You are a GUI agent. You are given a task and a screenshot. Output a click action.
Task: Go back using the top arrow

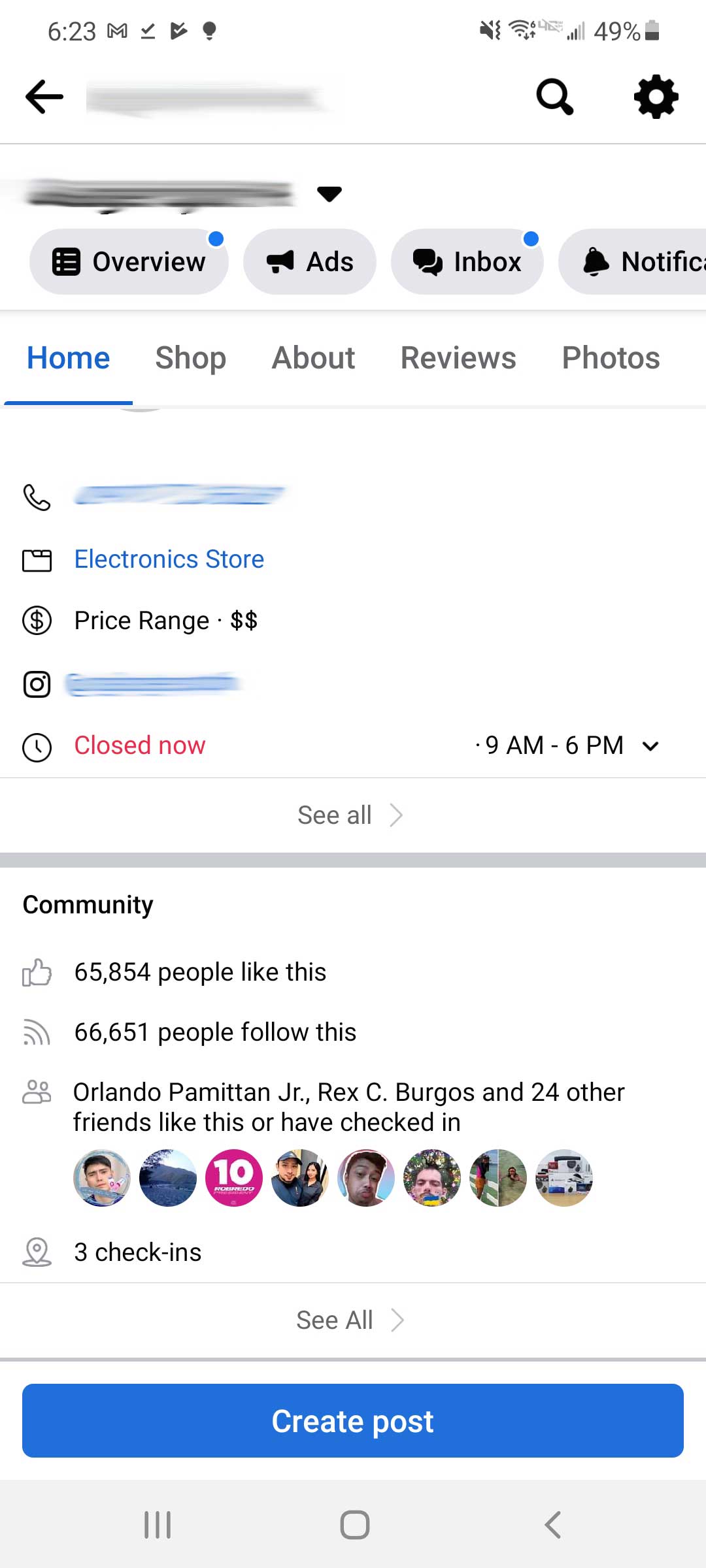click(x=44, y=97)
